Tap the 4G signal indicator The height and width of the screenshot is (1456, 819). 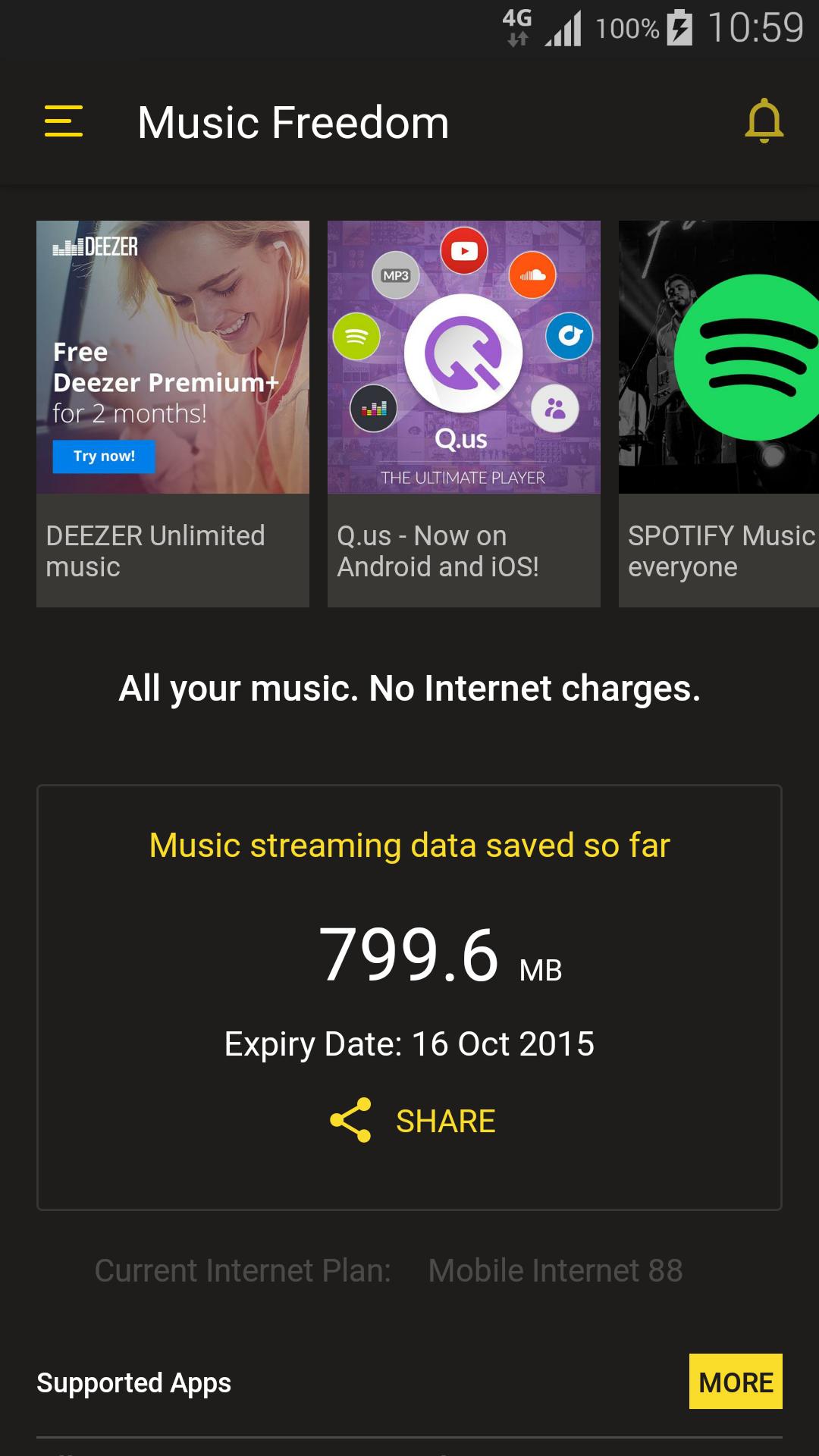tap(518, 25)
